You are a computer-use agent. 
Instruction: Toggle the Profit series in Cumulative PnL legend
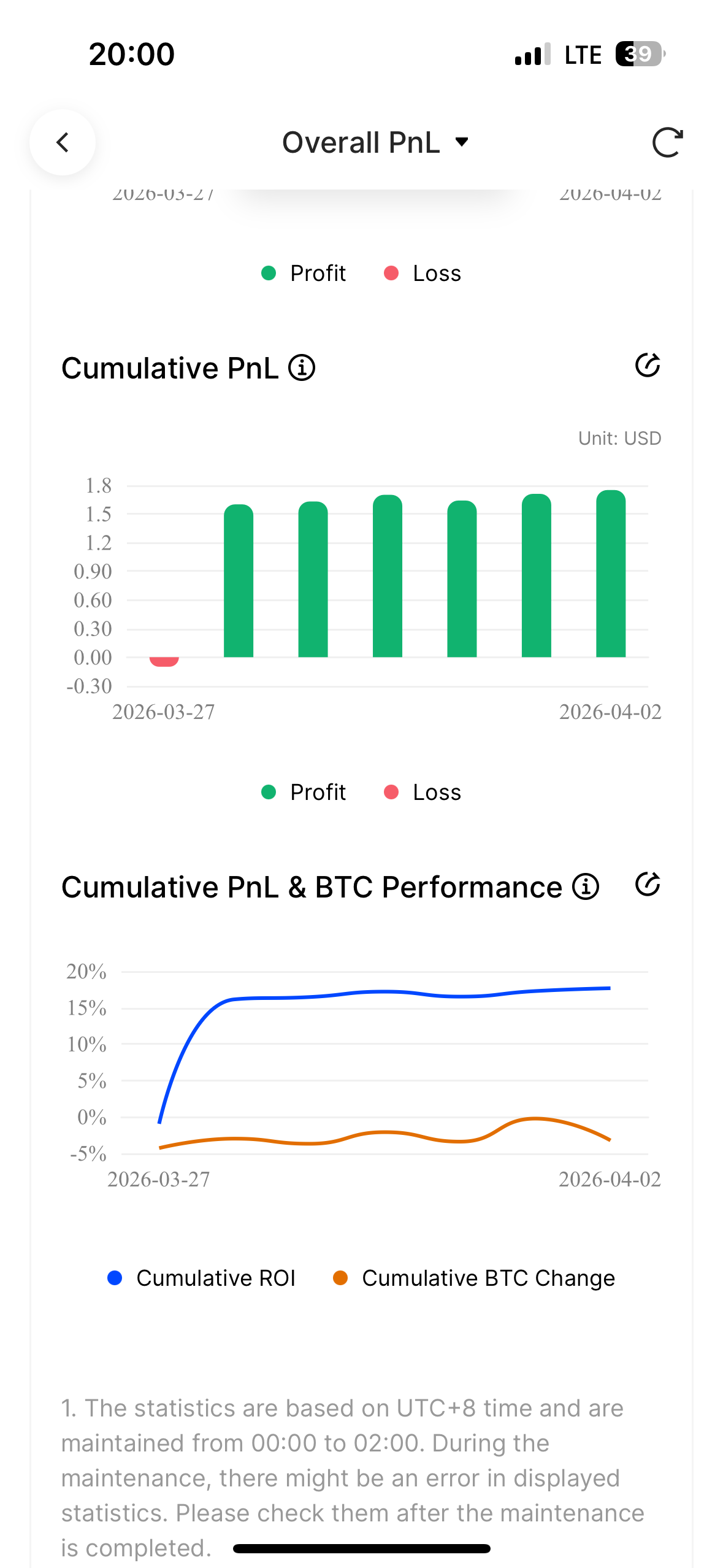pyautogui.click(x=304, y=792)
